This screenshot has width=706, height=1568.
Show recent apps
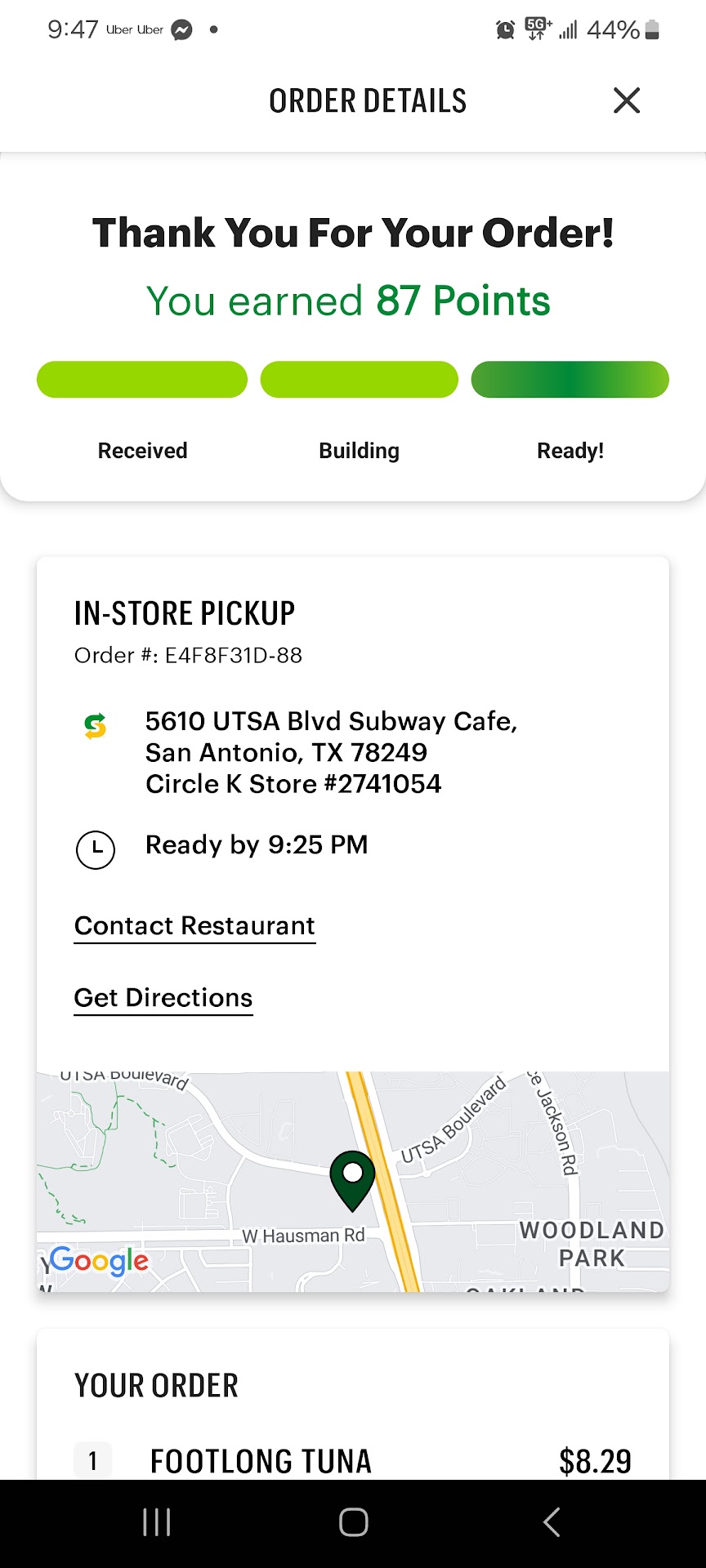click(x=157, y=1522)
